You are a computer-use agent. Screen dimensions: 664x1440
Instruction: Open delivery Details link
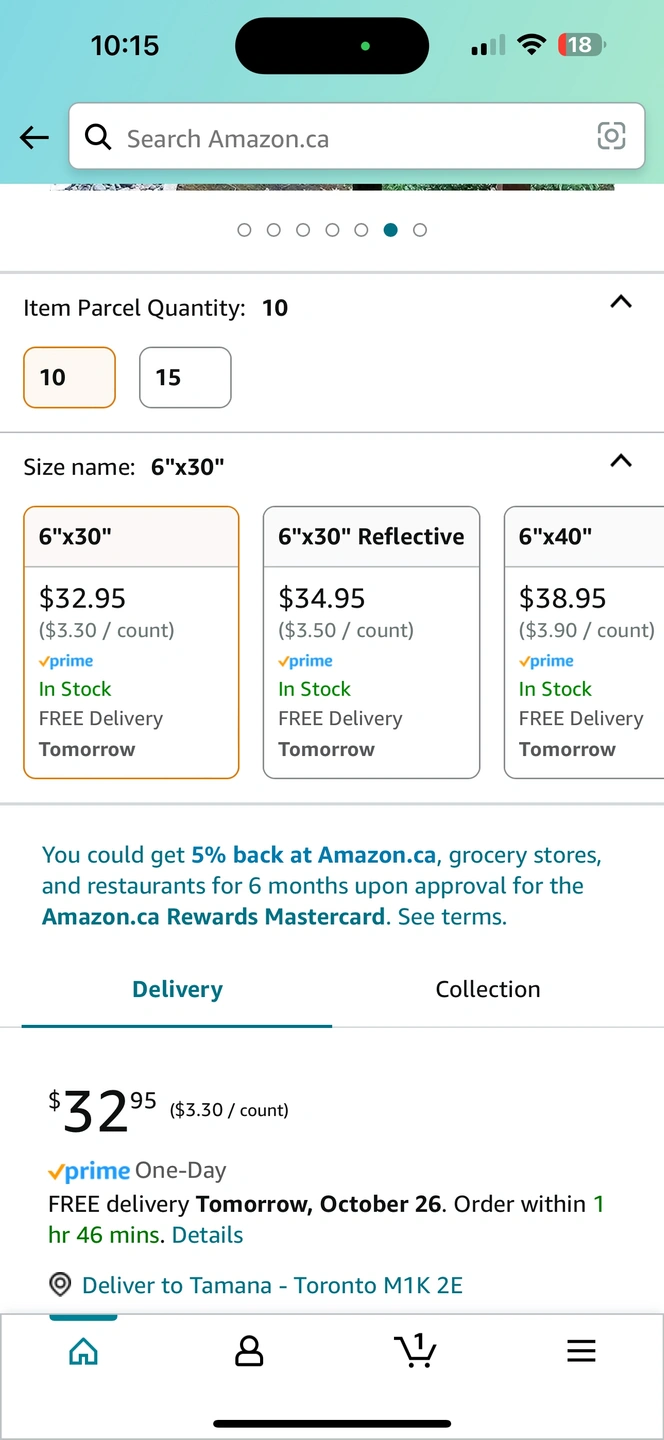pyautogui.click(x=208, y=1235)
